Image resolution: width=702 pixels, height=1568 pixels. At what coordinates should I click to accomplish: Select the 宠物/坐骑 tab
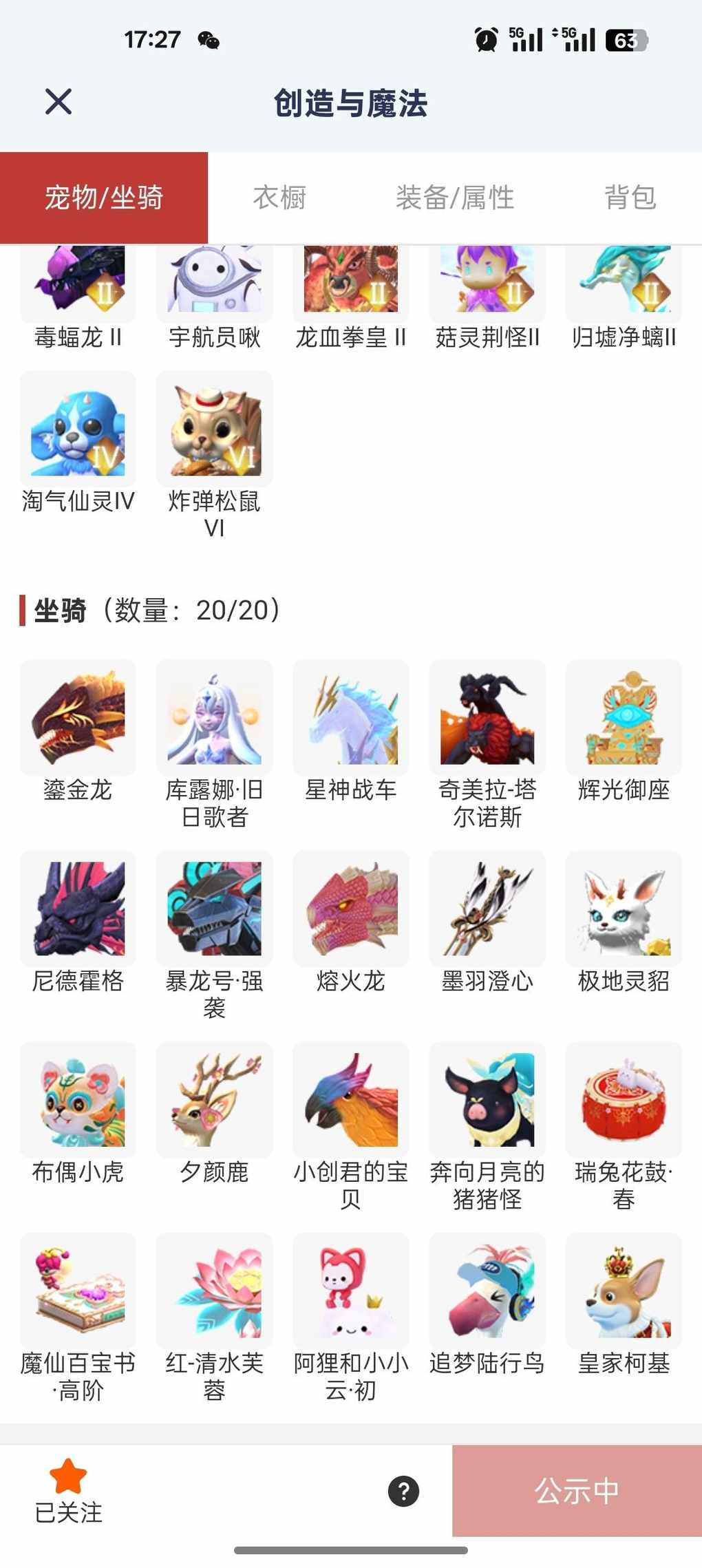[104, 198]
